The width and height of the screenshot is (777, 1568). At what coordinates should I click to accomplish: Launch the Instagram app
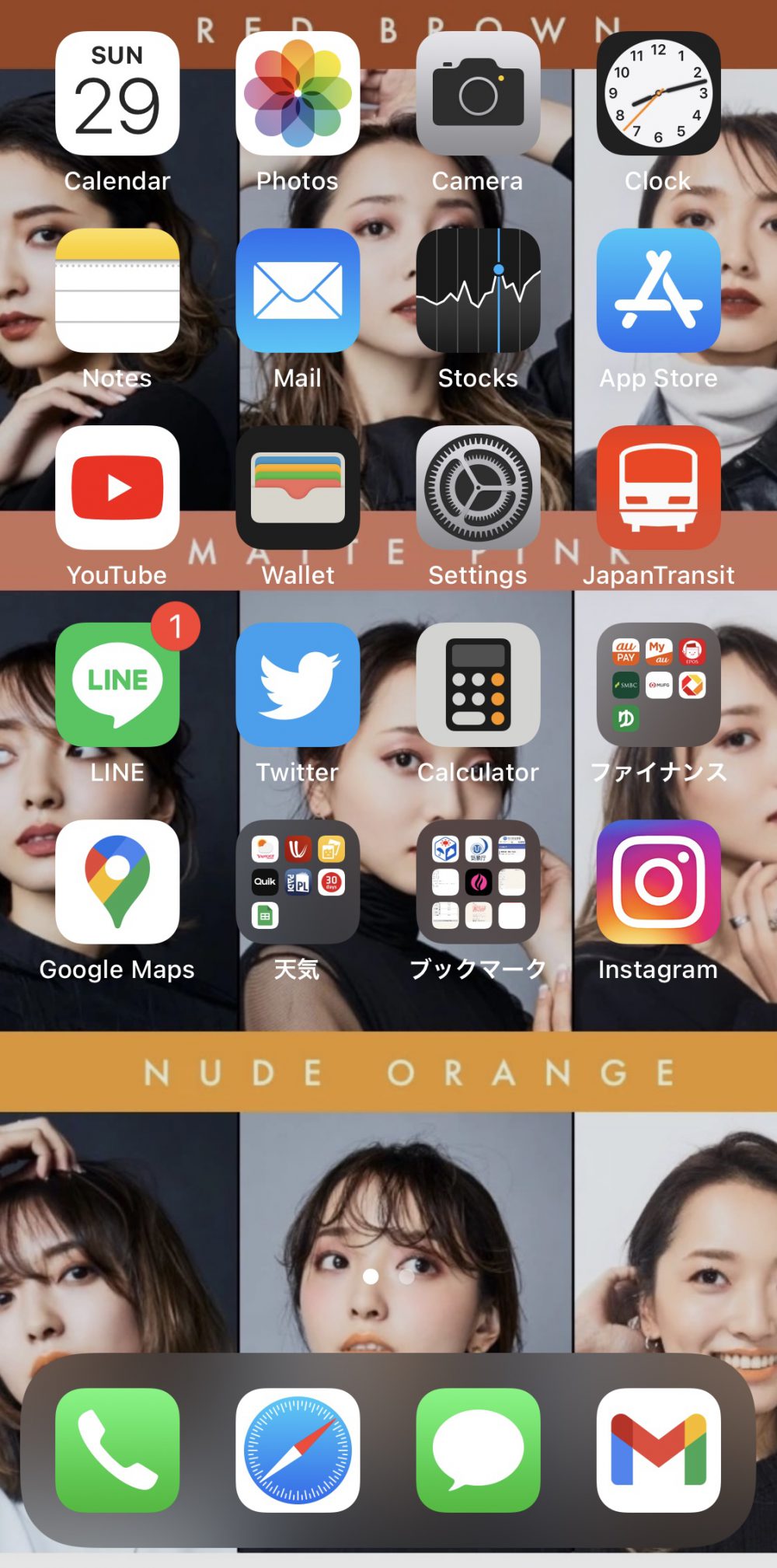click(658, 882)
